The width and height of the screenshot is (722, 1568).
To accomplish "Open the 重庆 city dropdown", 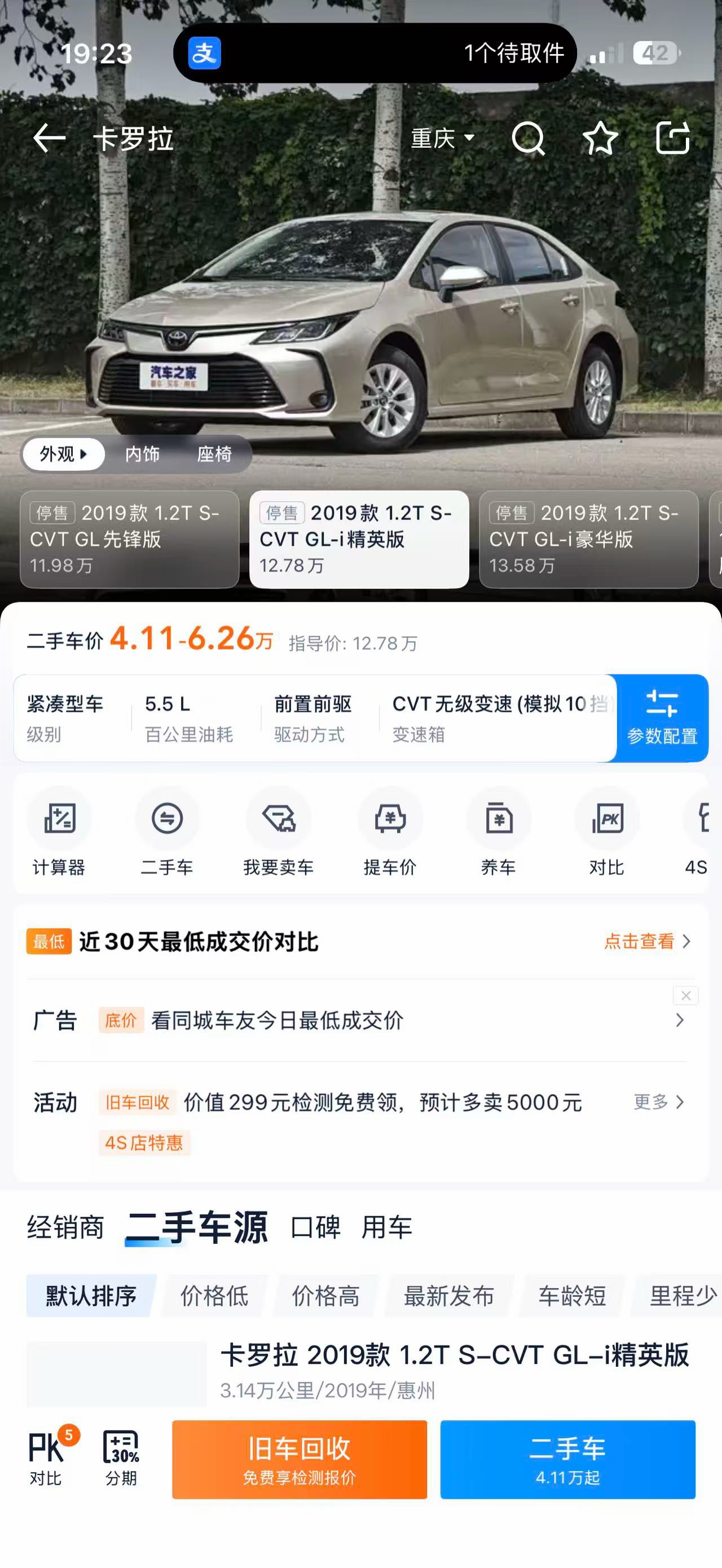I will point(443,138).
